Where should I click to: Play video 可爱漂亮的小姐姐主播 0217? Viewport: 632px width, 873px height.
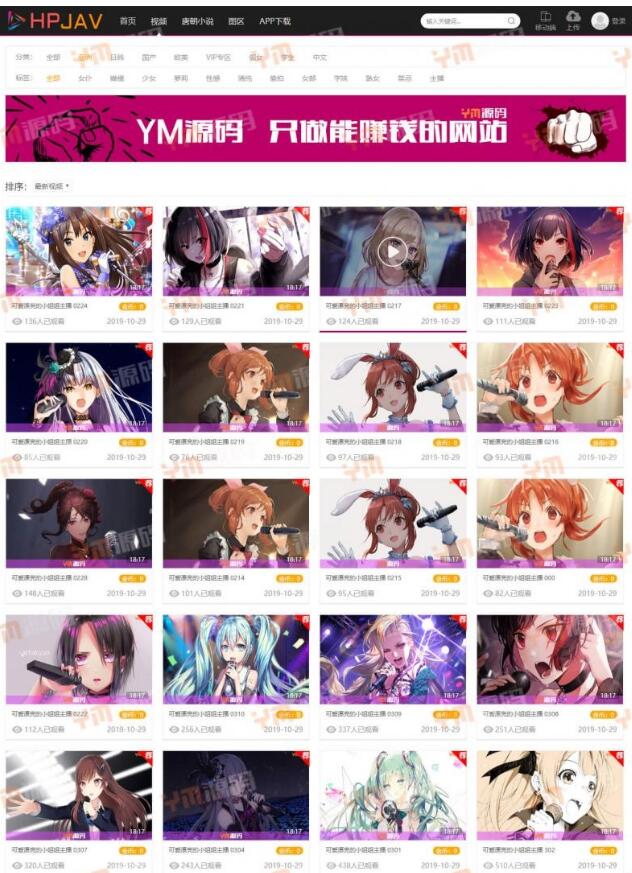point(393,250)
